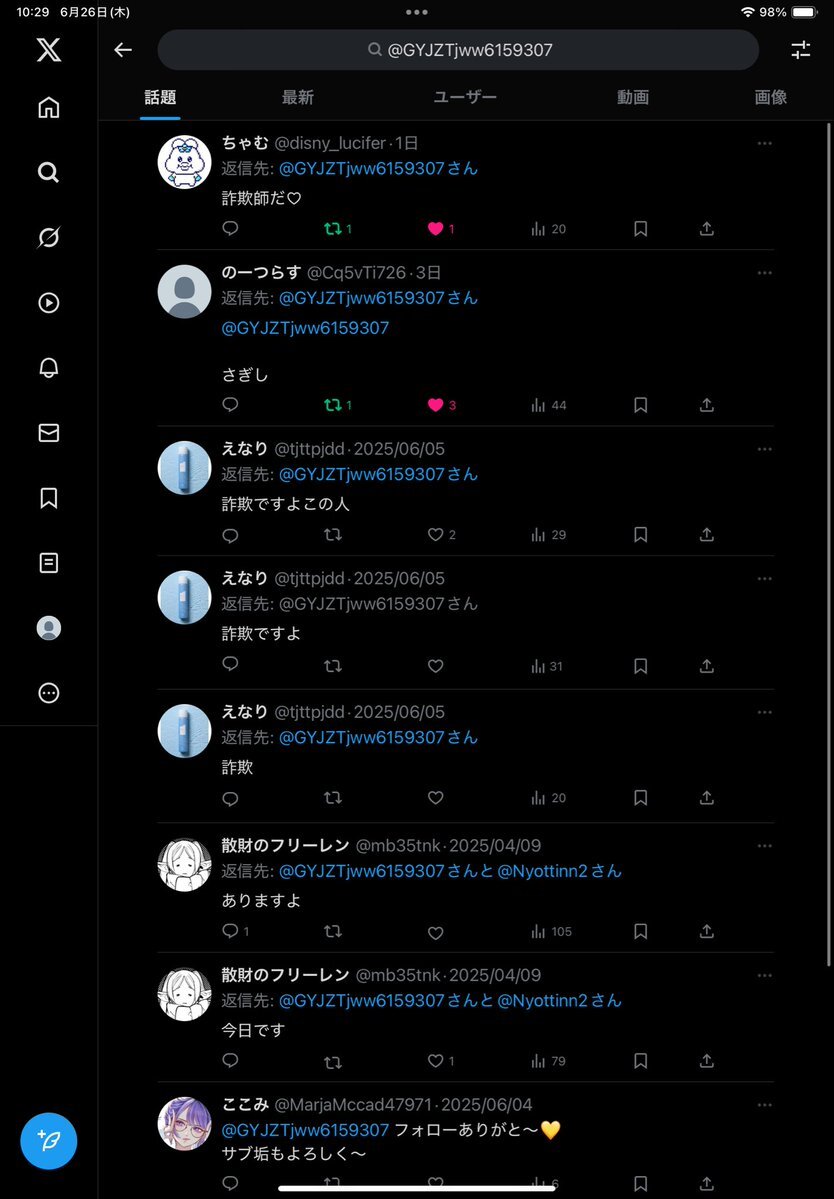Bookmark えなり's post 詐欺ですよこの人
Image resolution: width=834 pixels, height=1199 pixels.
[641, 535]
